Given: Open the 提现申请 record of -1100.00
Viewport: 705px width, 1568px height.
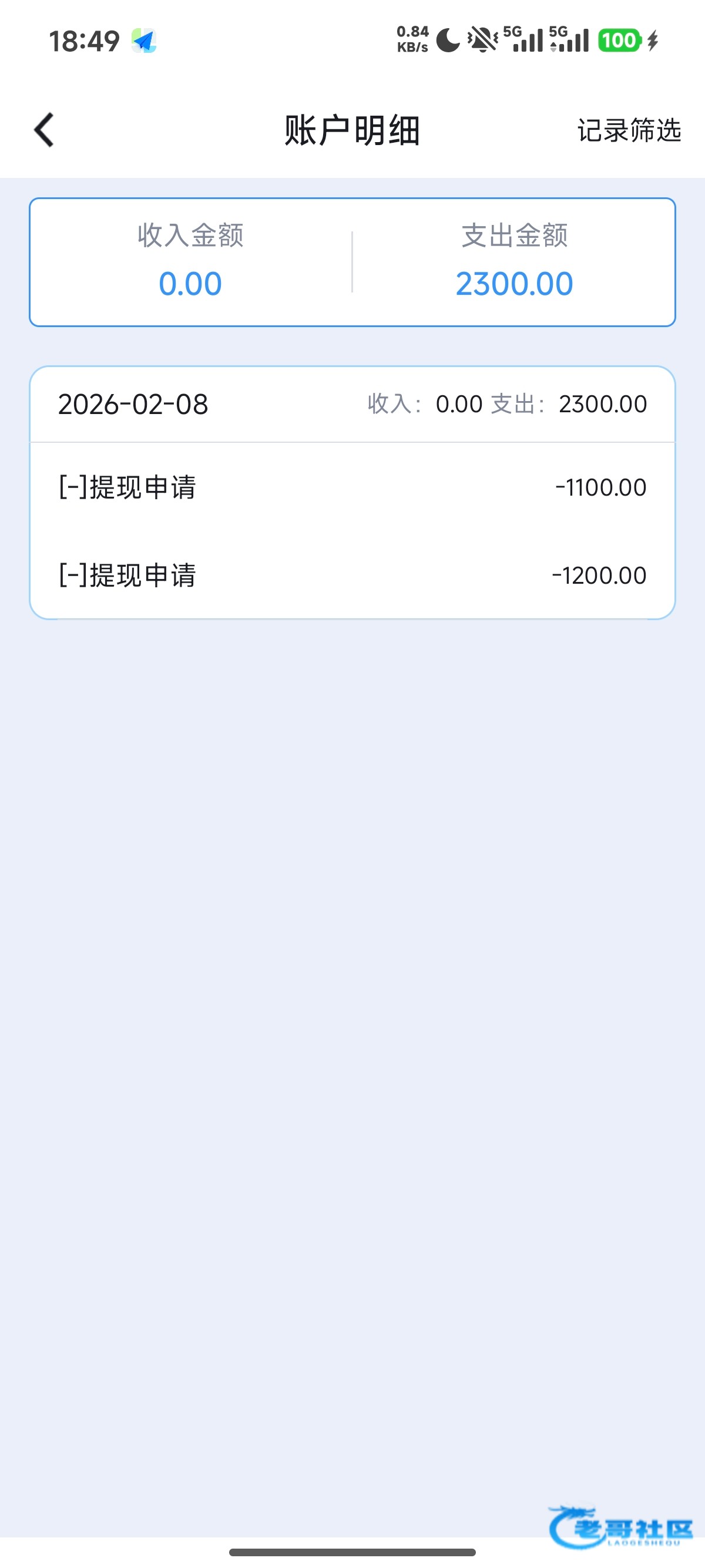Looking at the screenshot, I should point(352,487).
